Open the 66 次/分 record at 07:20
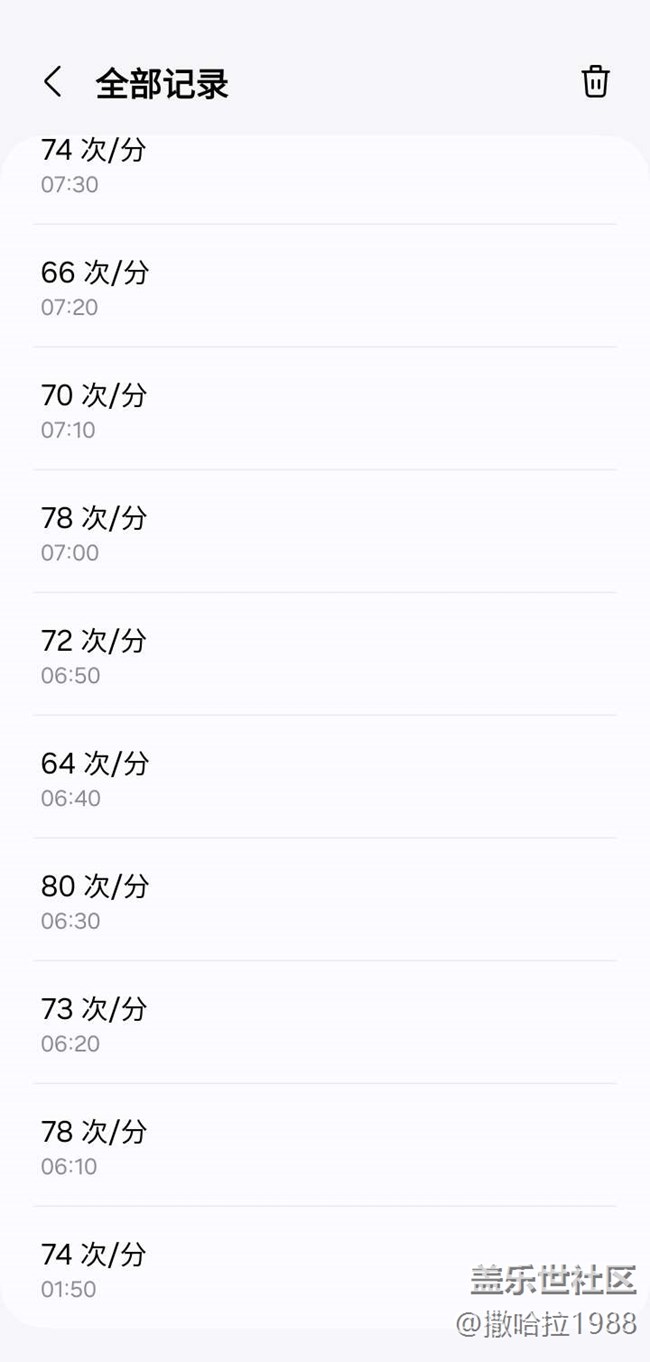Screen dimensions: 650x1362 click(324, 287)
